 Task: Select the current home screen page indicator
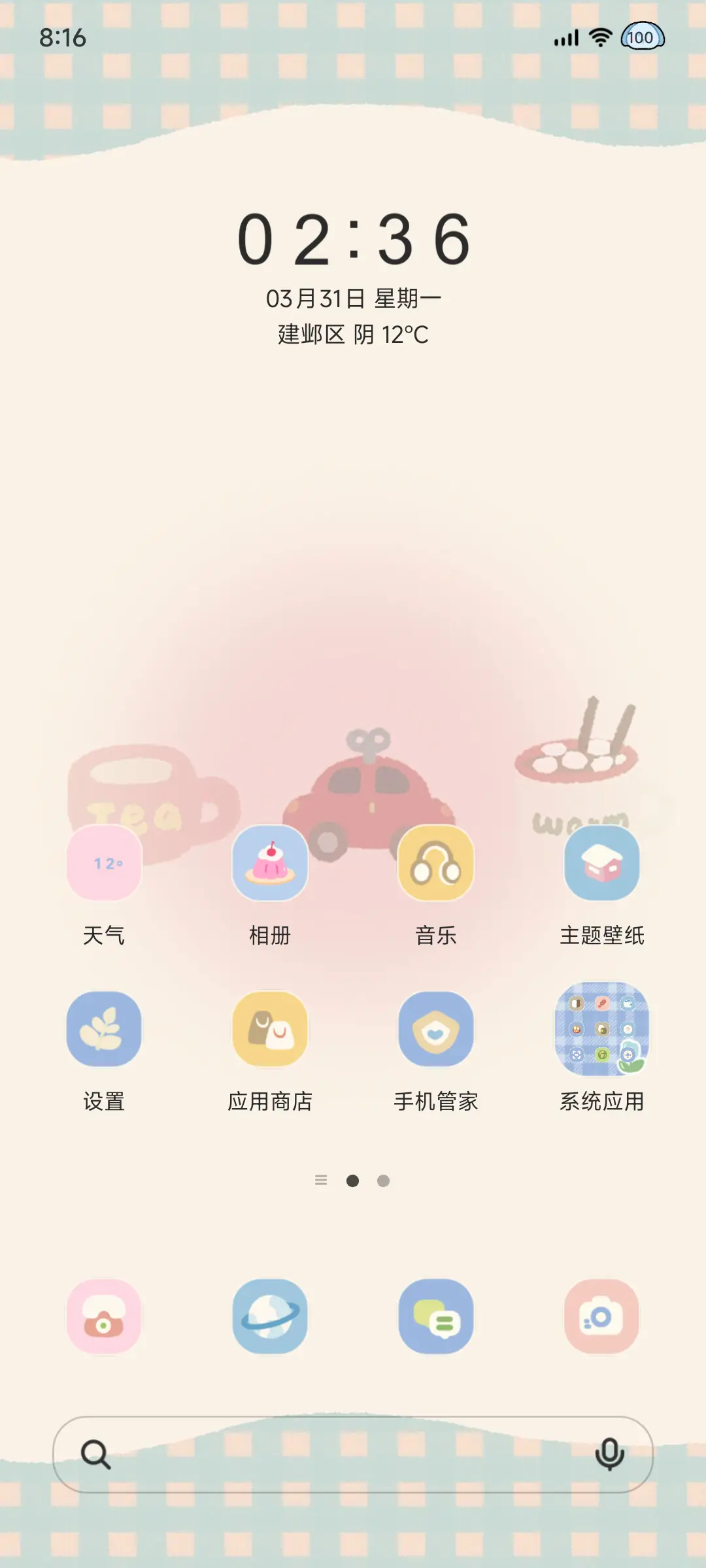pos(353,1180)
